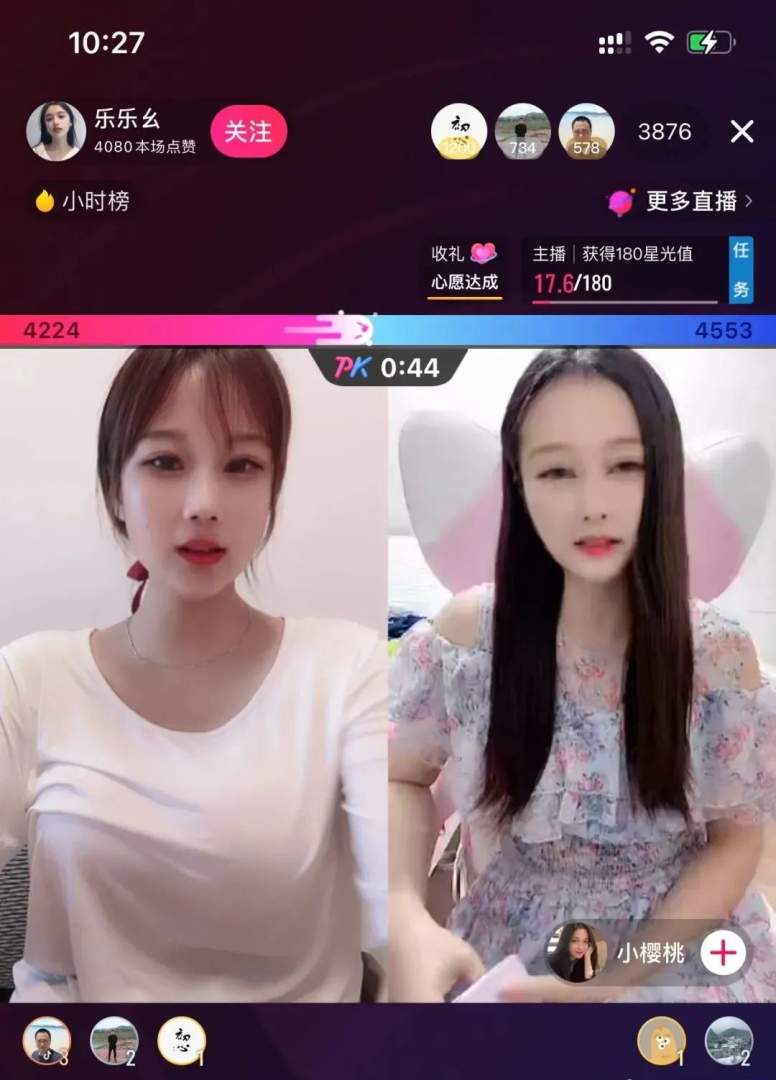This screenshot has width=776, height=1080.
Task: Follow the streamer 乐乐幺 with 关注
Action: click(248, 132)
